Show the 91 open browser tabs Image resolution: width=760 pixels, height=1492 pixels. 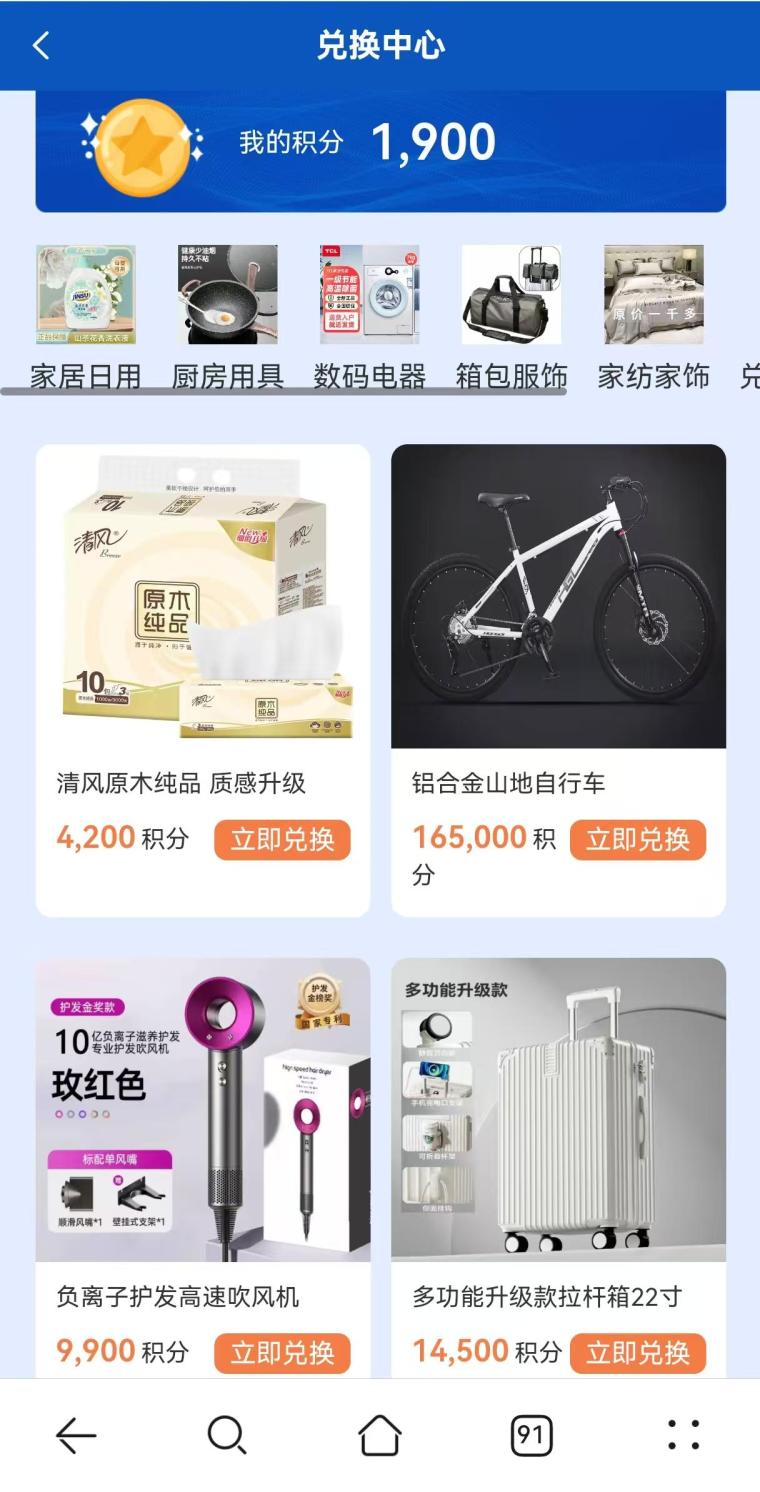point(531,1436)
